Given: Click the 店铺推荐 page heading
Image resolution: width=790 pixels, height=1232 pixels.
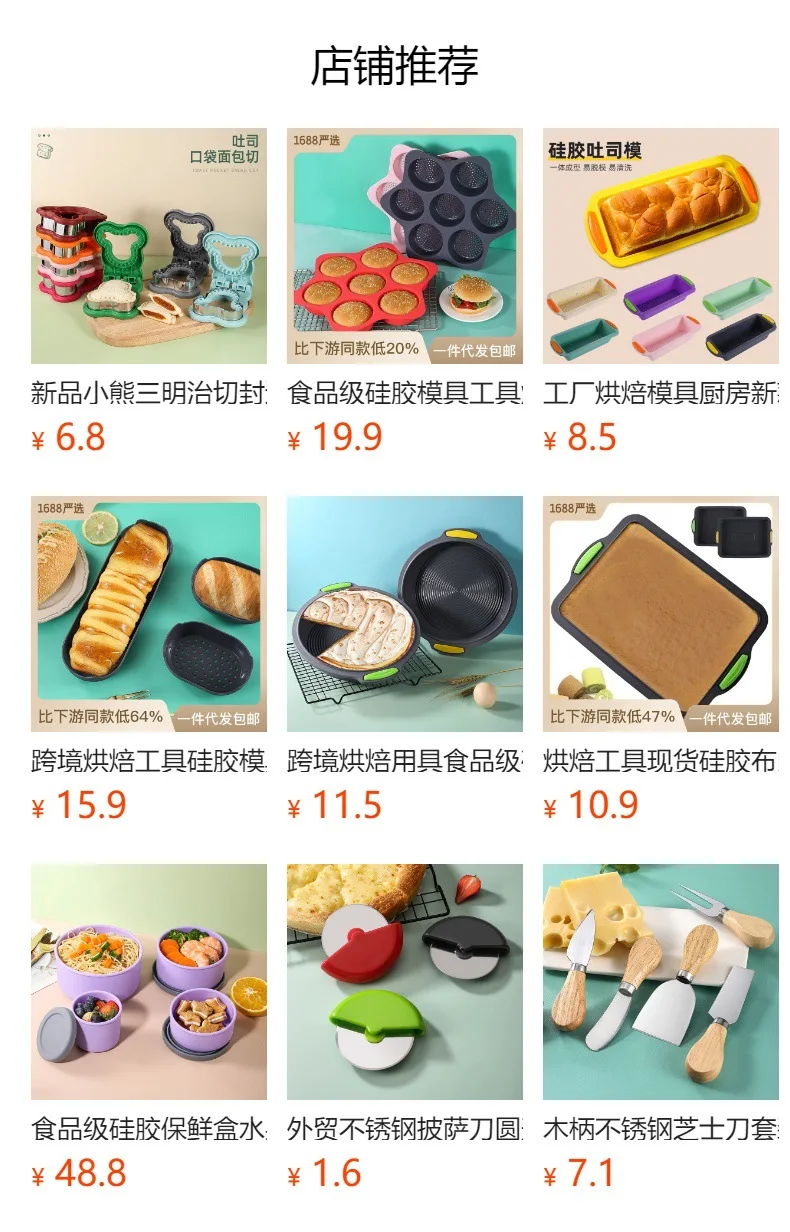Looking at the screenshot, I should (x=395, y=62).
